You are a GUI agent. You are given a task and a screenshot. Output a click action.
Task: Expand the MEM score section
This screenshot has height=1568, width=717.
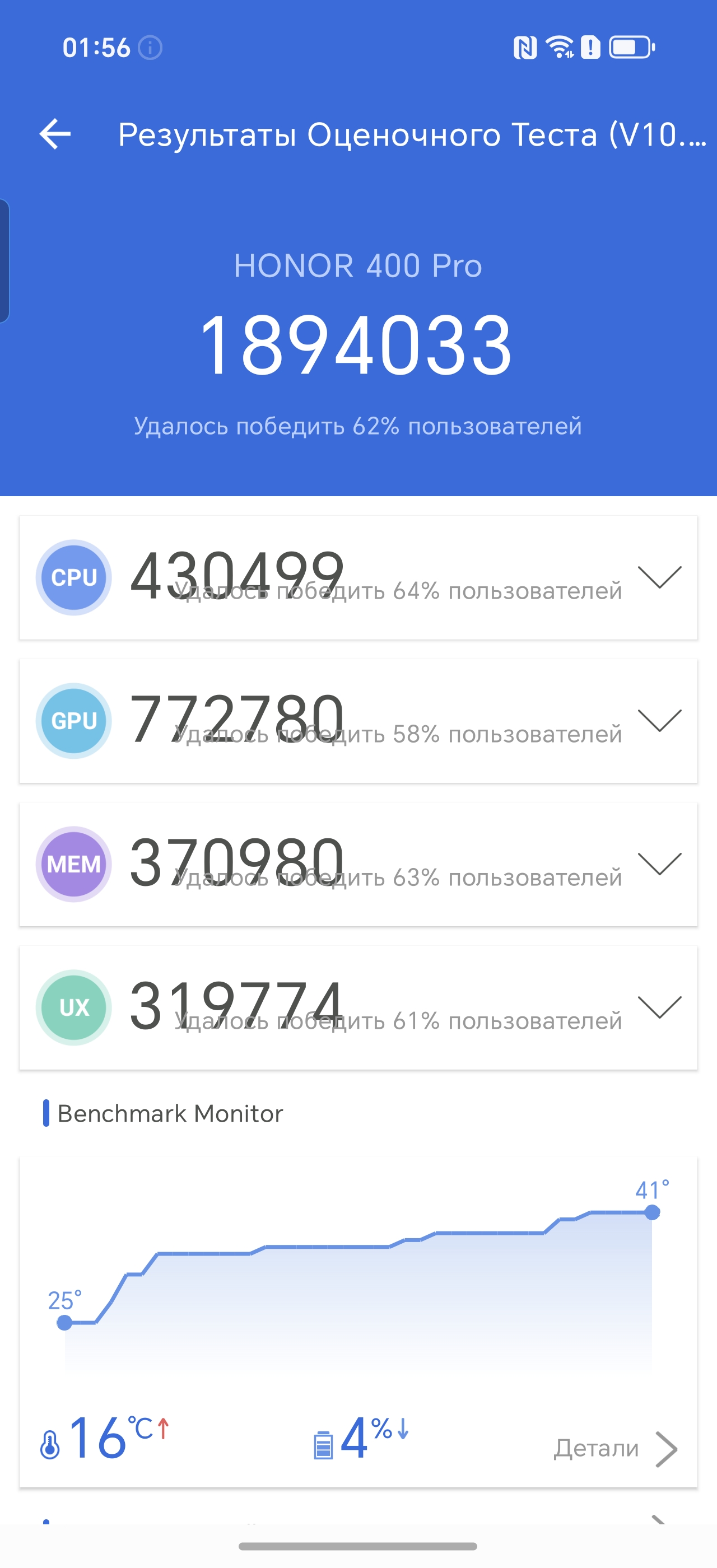(659, 864)
